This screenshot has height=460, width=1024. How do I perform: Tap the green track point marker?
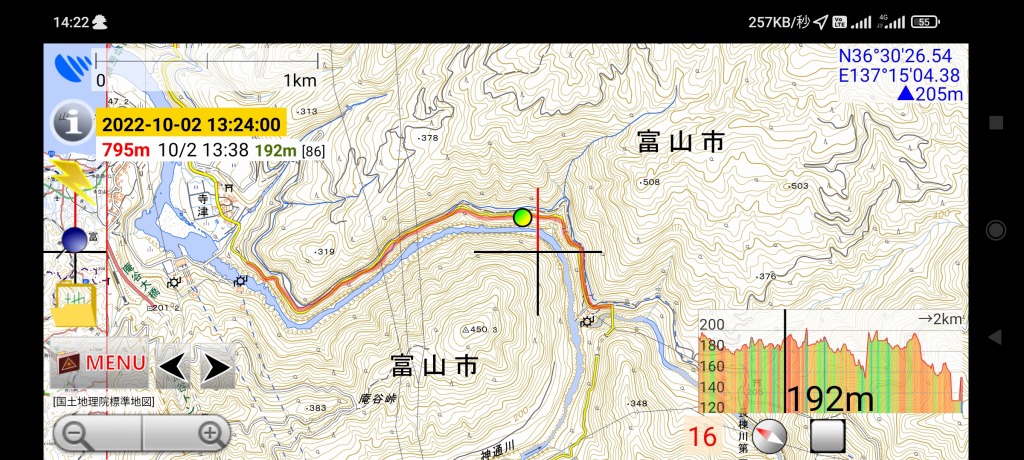[522, 217]
